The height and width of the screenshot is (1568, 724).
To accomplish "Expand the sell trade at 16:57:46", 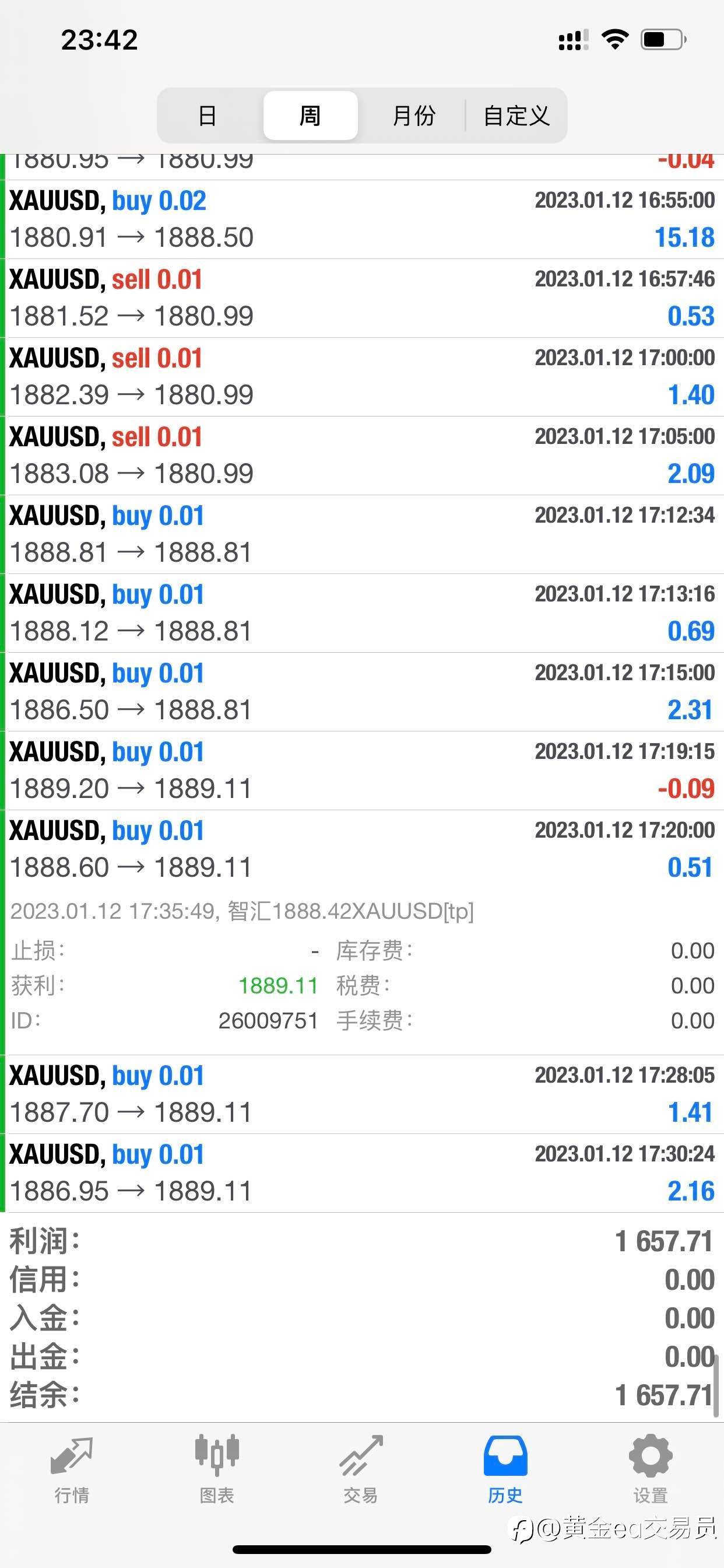I will tap(362, 297).
